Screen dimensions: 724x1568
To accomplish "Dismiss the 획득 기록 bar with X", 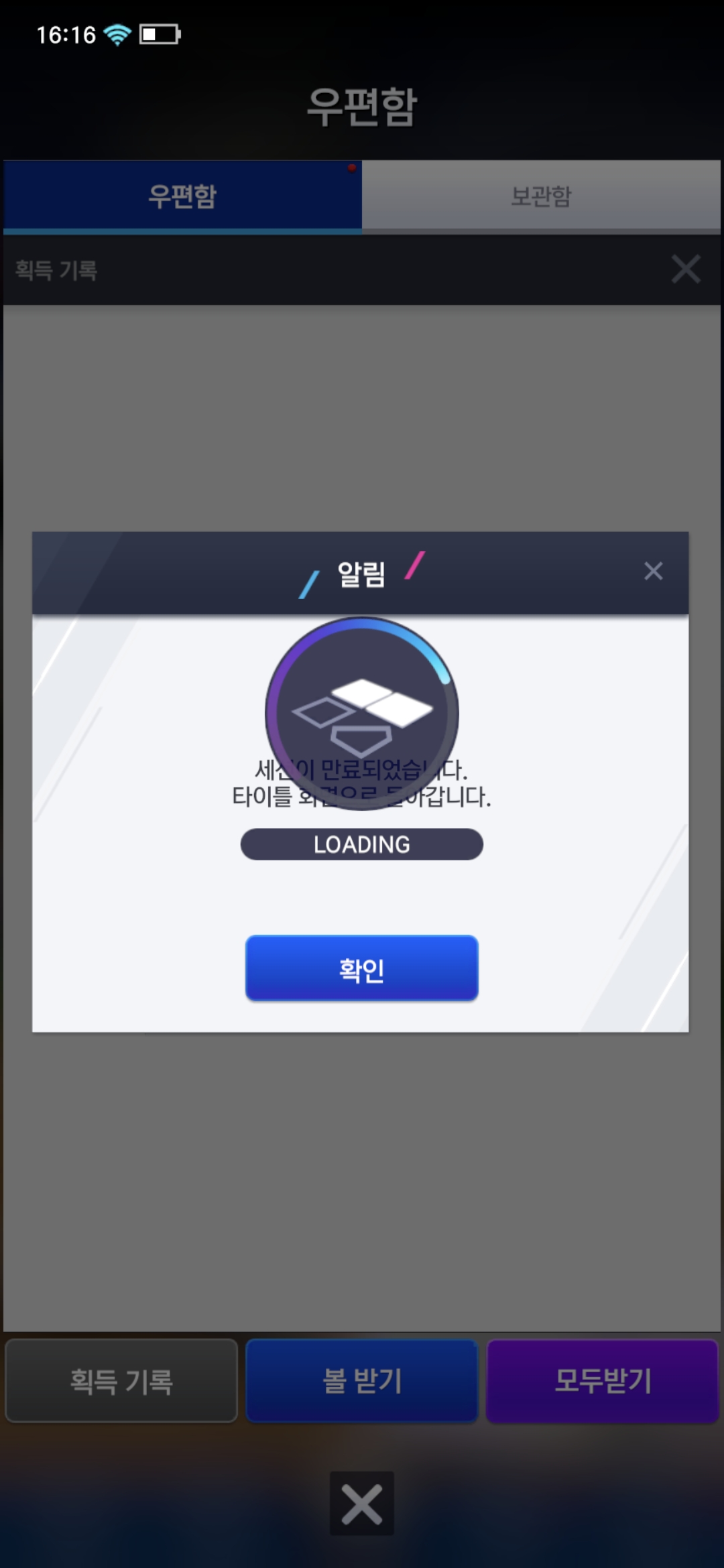I will point(685,269).
